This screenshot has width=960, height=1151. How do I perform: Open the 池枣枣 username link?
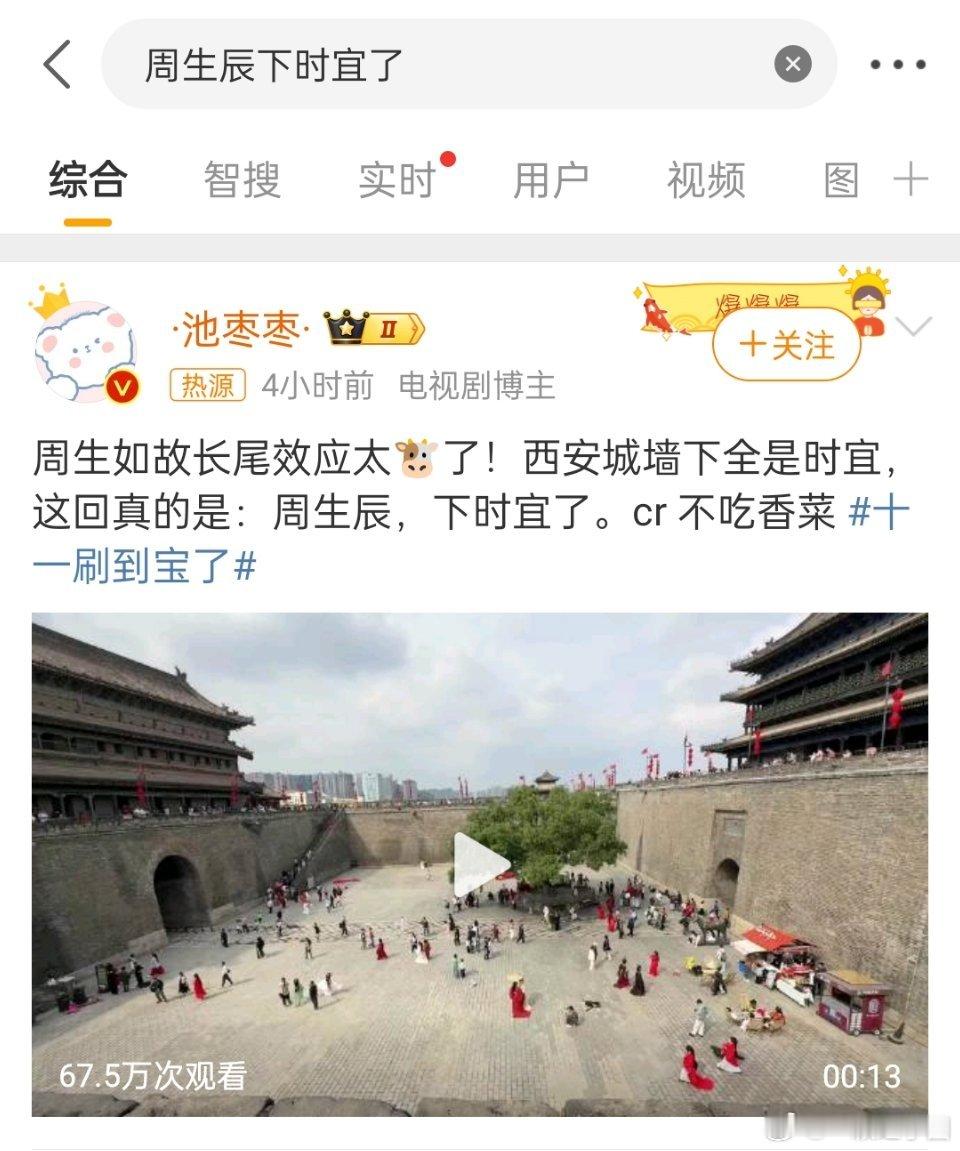(240, 329)
